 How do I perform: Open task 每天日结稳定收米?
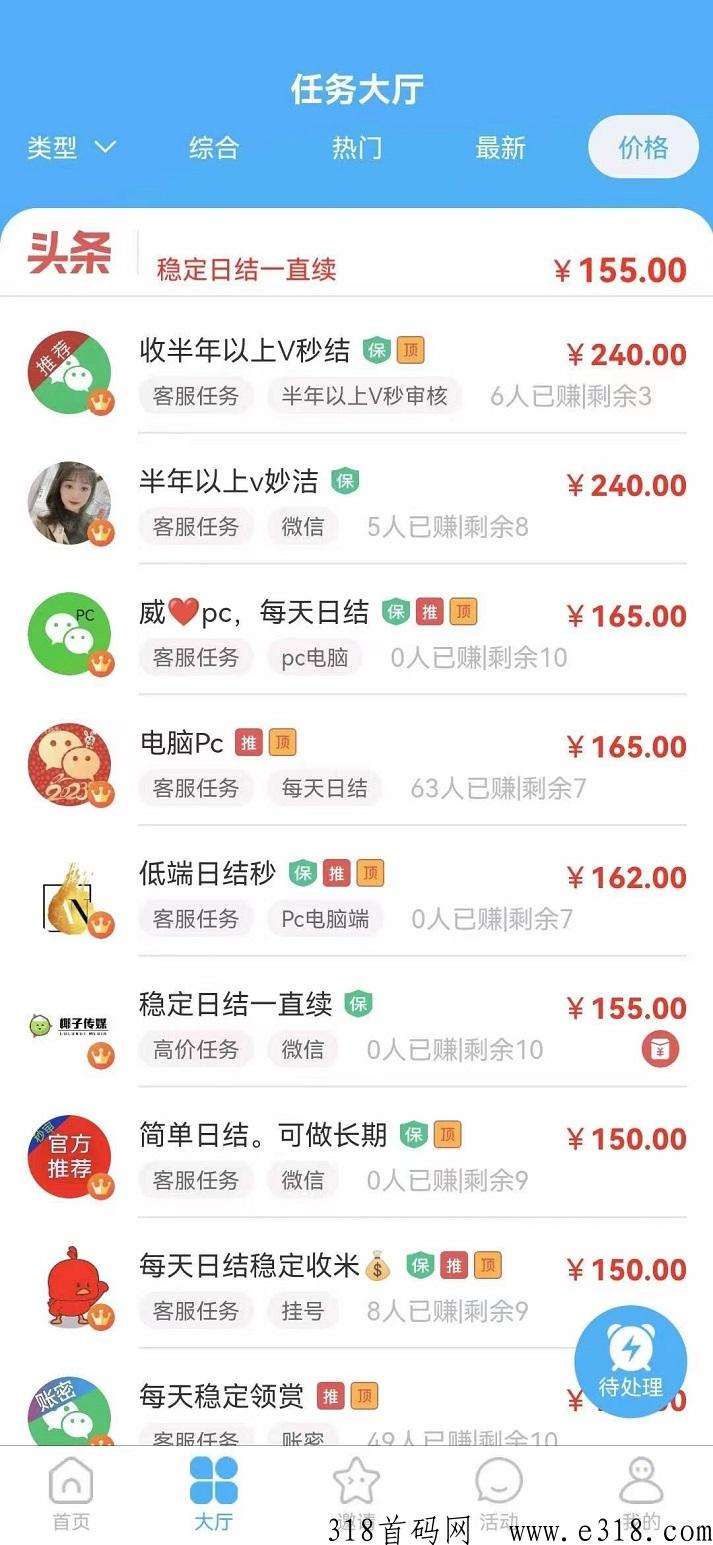pyautogui.click(x=249, y=1266)
